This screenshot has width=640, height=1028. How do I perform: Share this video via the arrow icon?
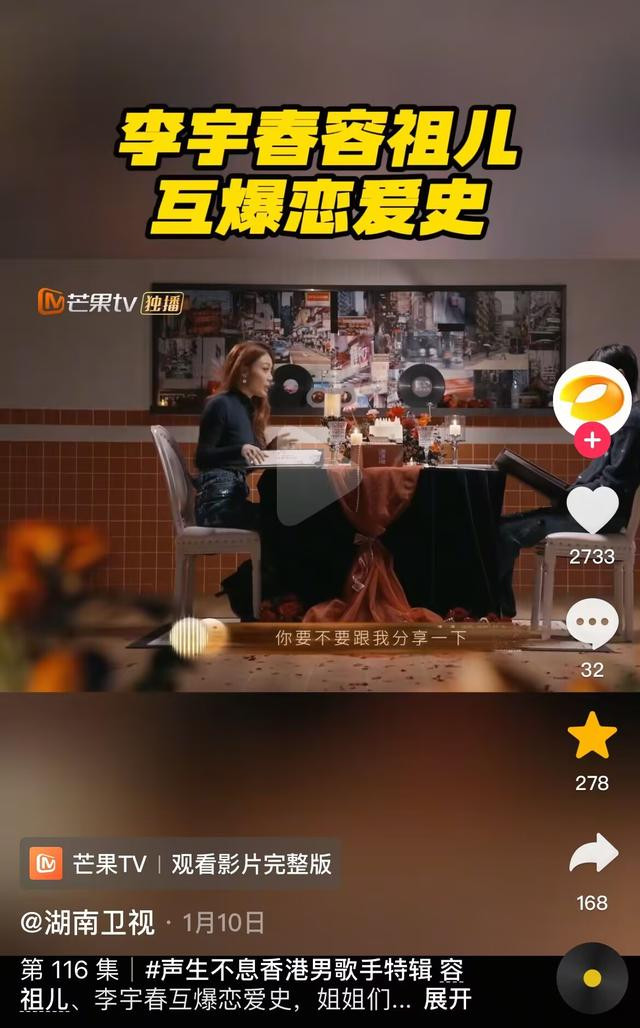pos(593,852)
